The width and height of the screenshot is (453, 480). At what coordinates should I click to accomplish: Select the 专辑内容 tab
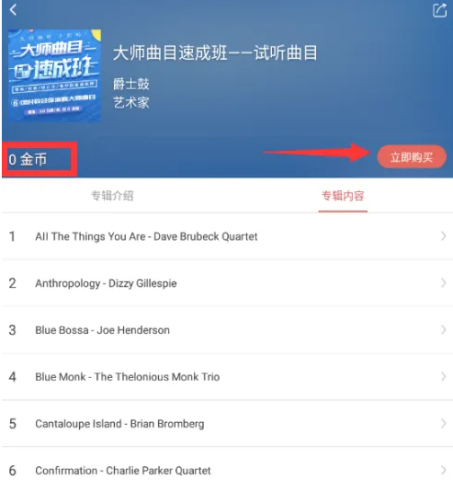point(343,196)
